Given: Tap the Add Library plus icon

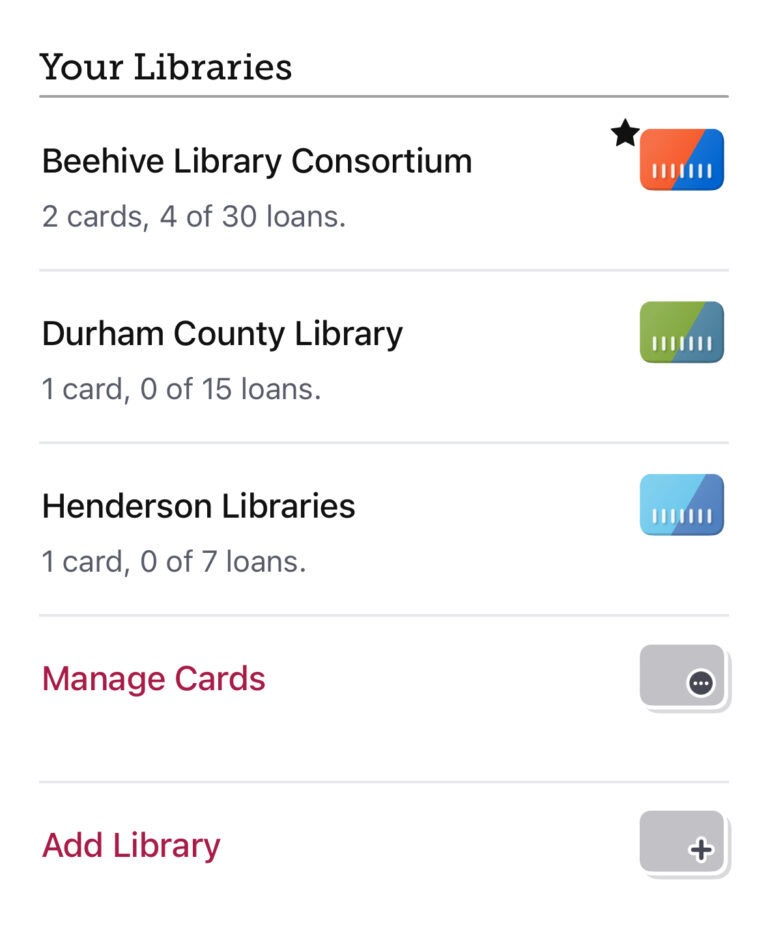Looking at the screenshot, I should point(684,844).
